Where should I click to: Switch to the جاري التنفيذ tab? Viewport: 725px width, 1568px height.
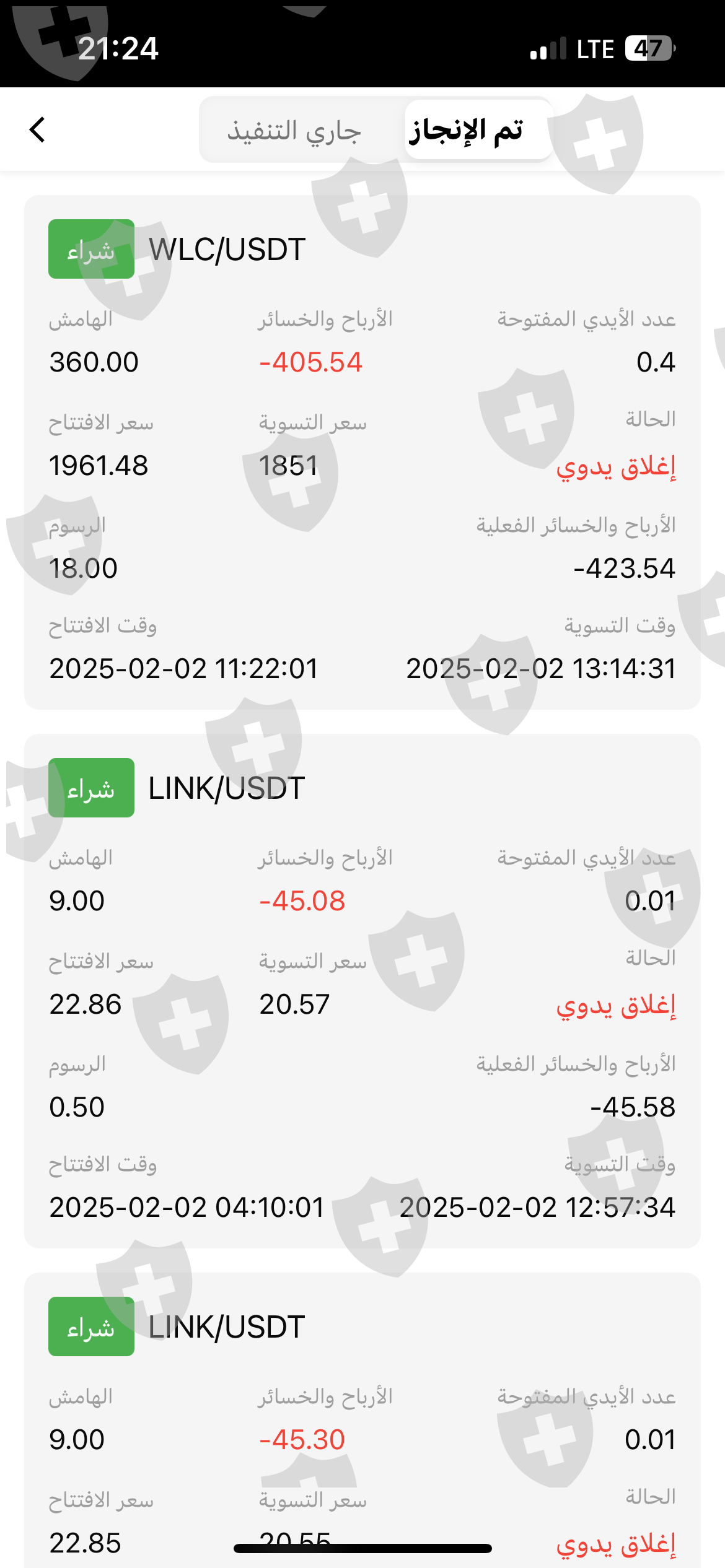click(294, 131)
